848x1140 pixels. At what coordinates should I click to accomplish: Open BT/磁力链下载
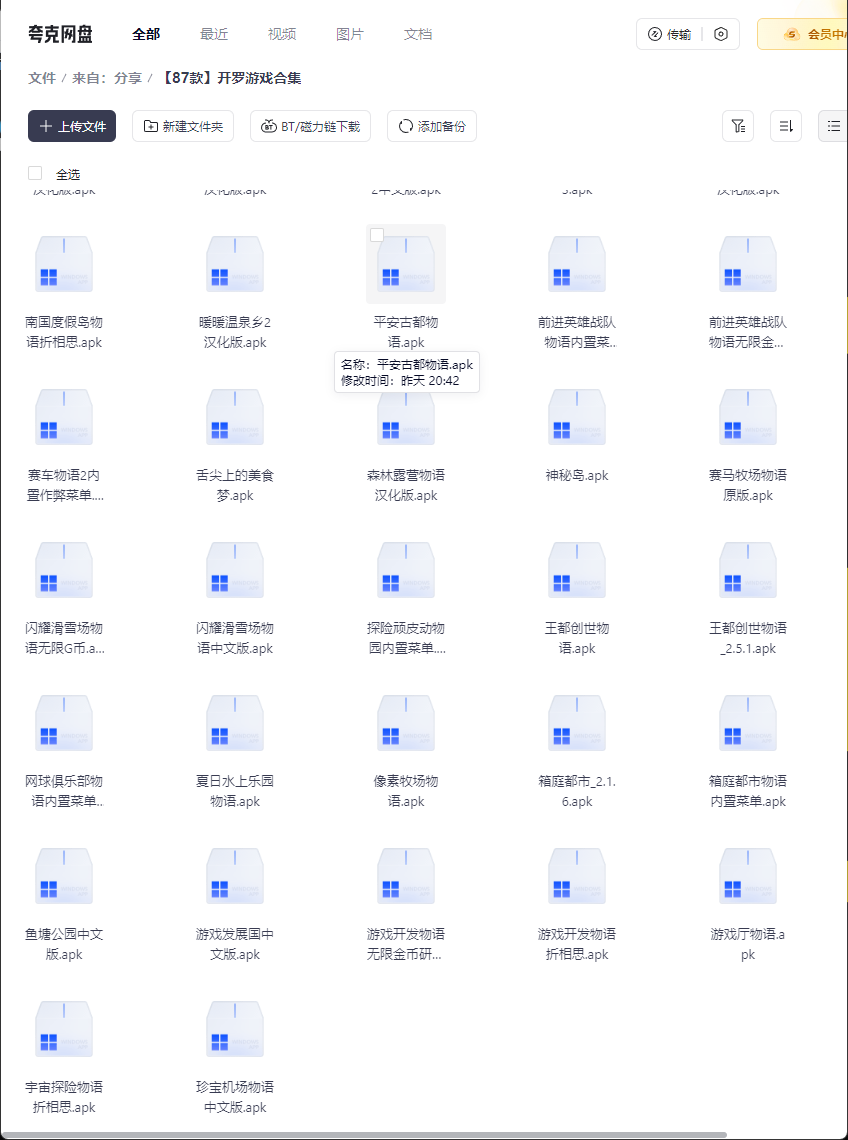click(x=311, y=126)
